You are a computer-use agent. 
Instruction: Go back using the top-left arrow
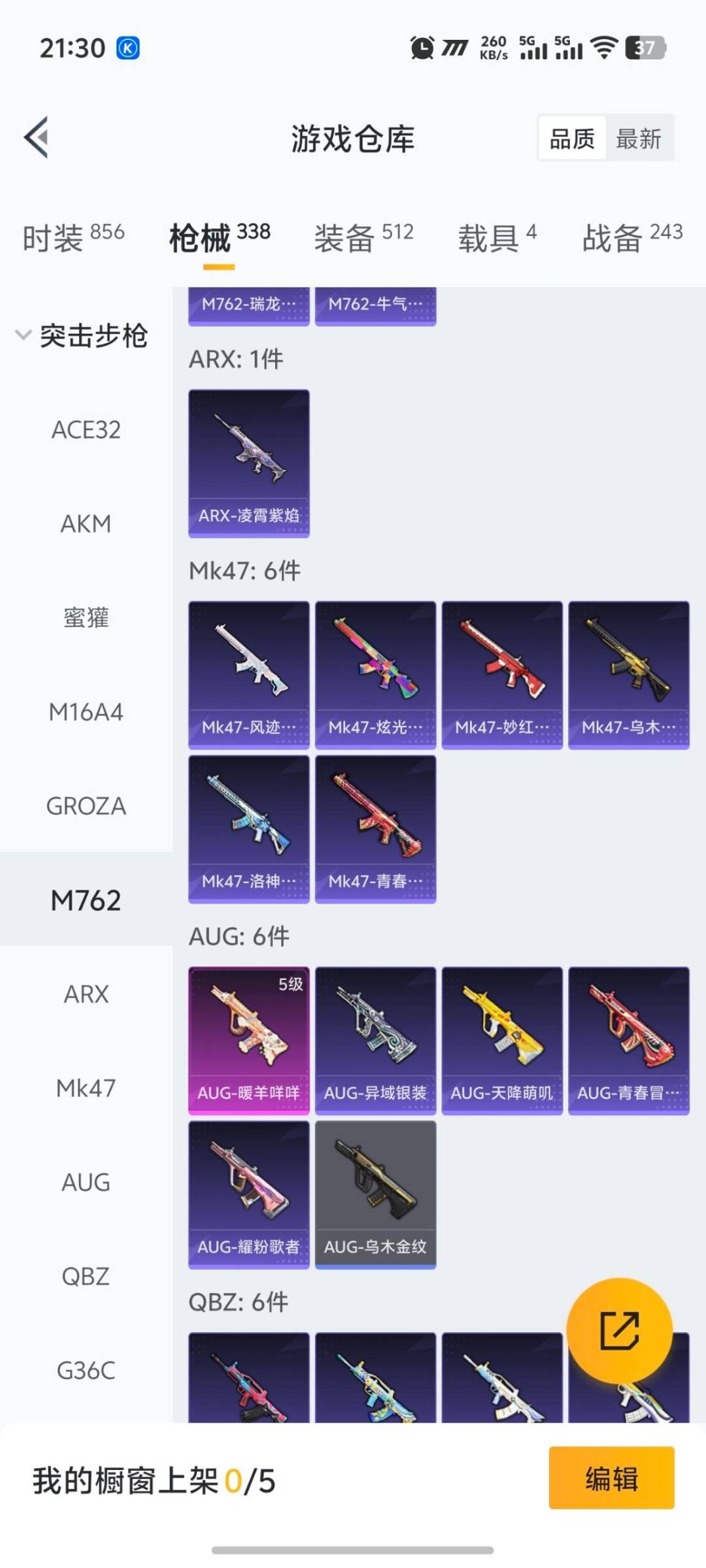click(36, 137)
